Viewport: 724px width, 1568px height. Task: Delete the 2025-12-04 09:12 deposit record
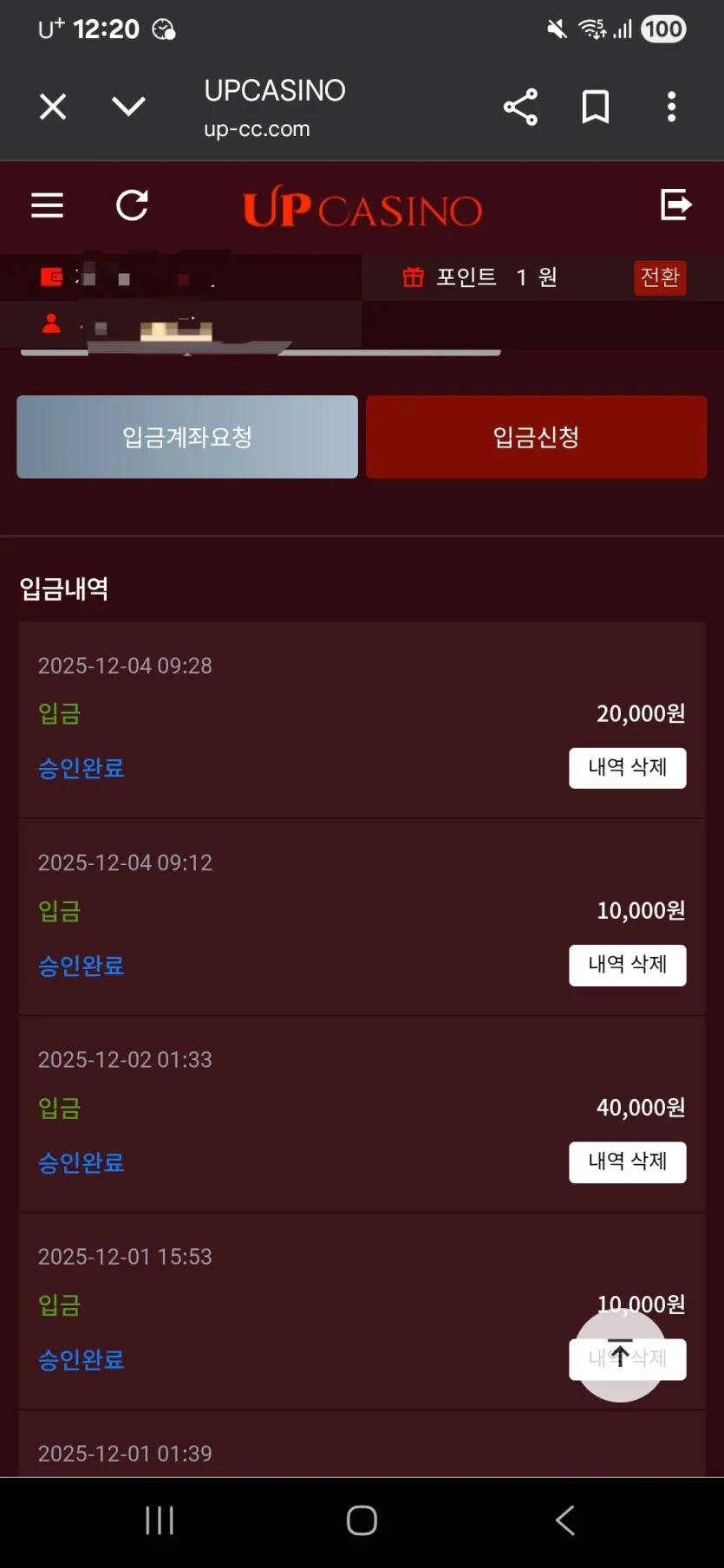click(x=628, y=965)
